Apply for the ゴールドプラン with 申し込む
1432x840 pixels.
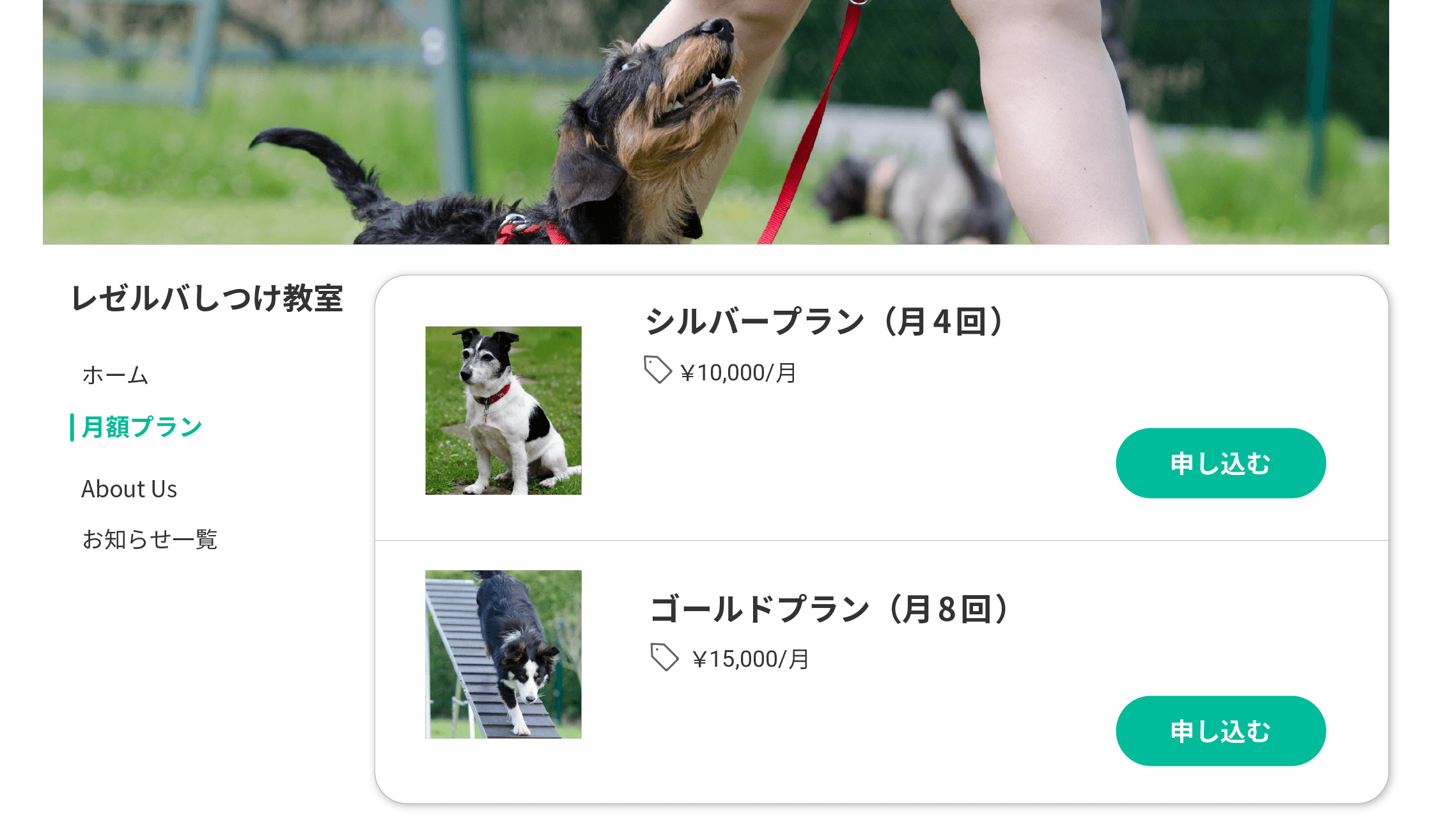point(1220,731)
